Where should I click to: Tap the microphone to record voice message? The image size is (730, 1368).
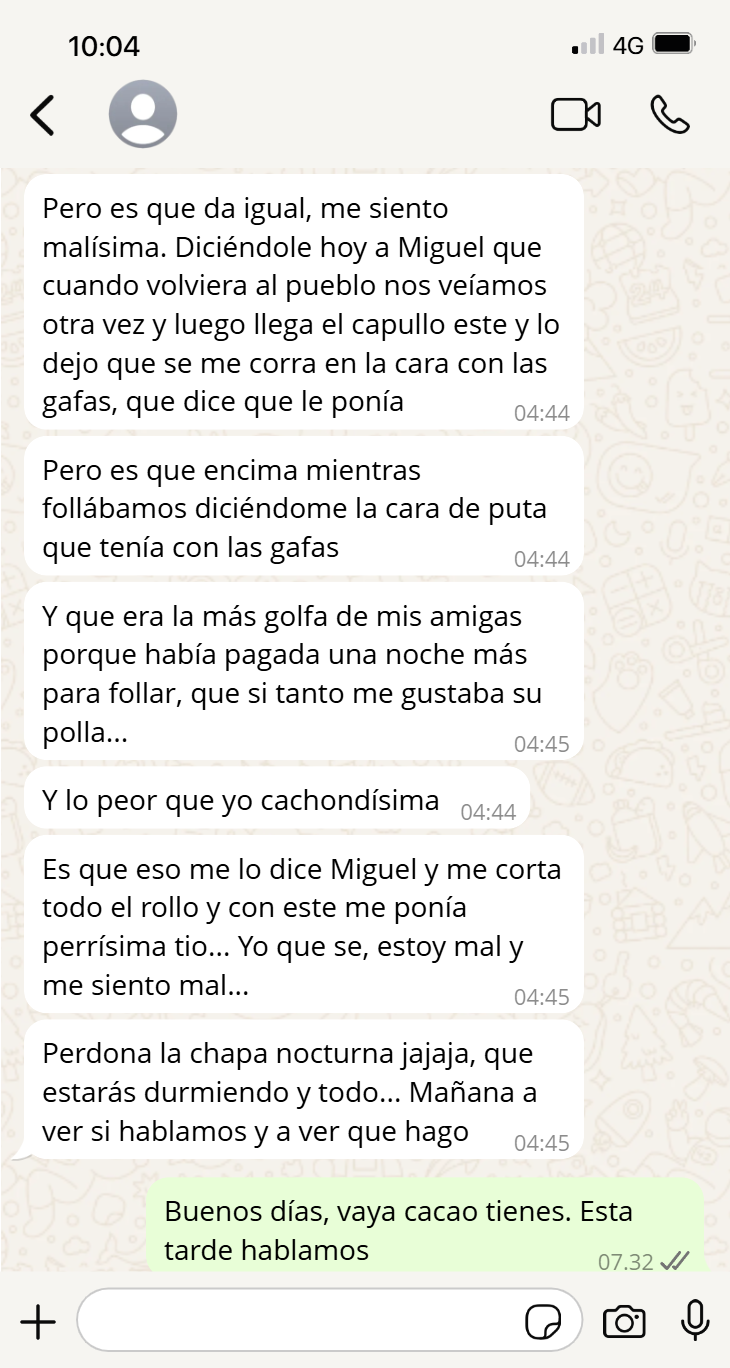point(695,1321)
